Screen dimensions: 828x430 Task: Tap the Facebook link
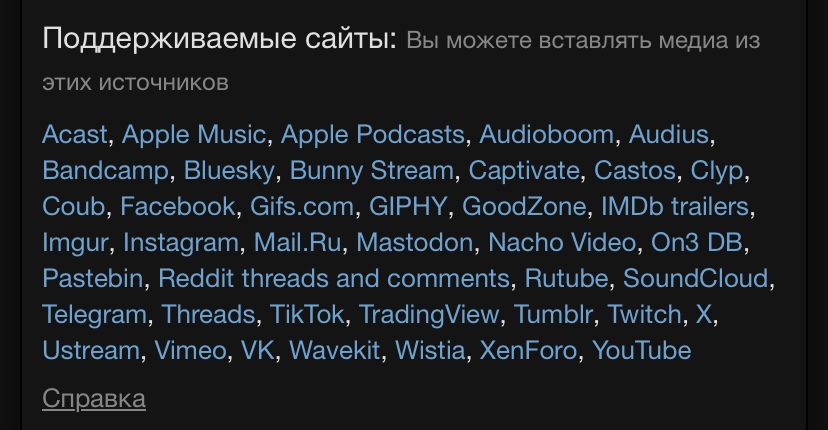(177, 206)
